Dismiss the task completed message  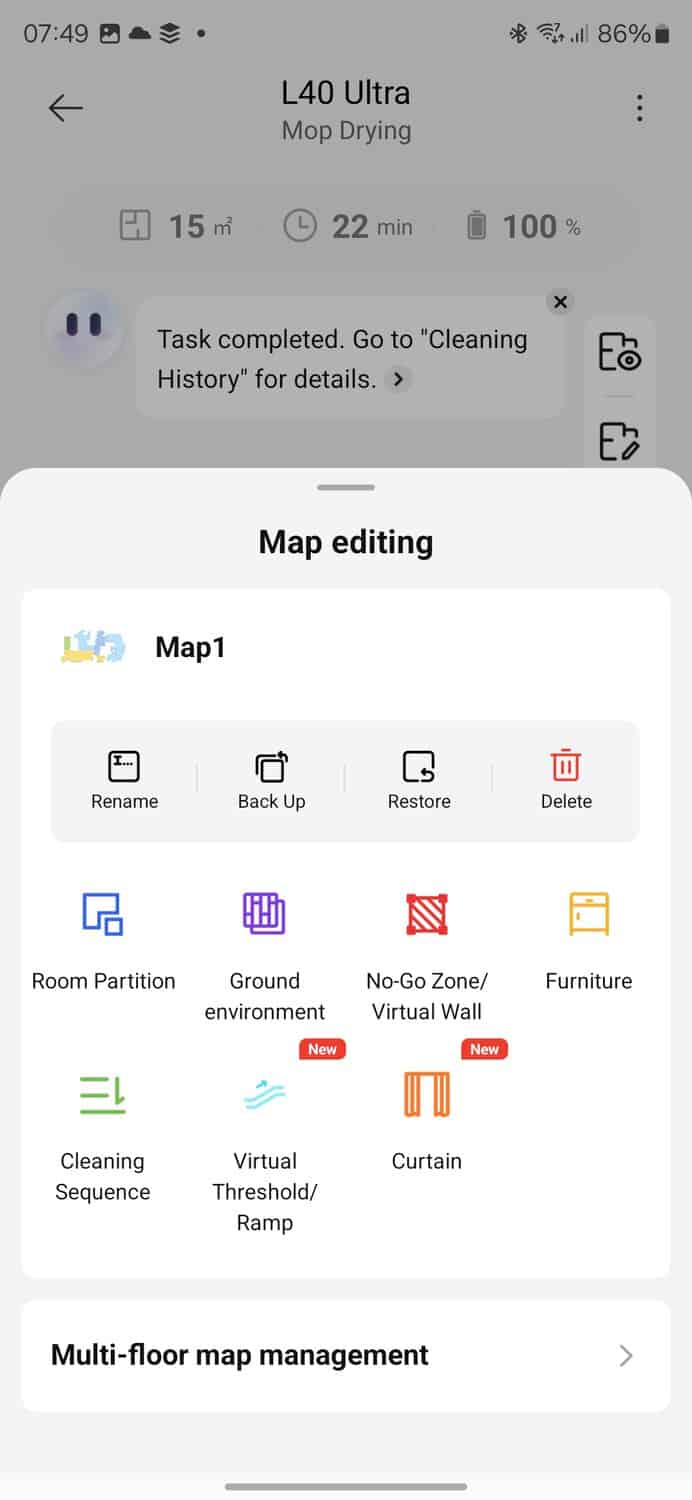pyautogui.click(x=560, y=302)
